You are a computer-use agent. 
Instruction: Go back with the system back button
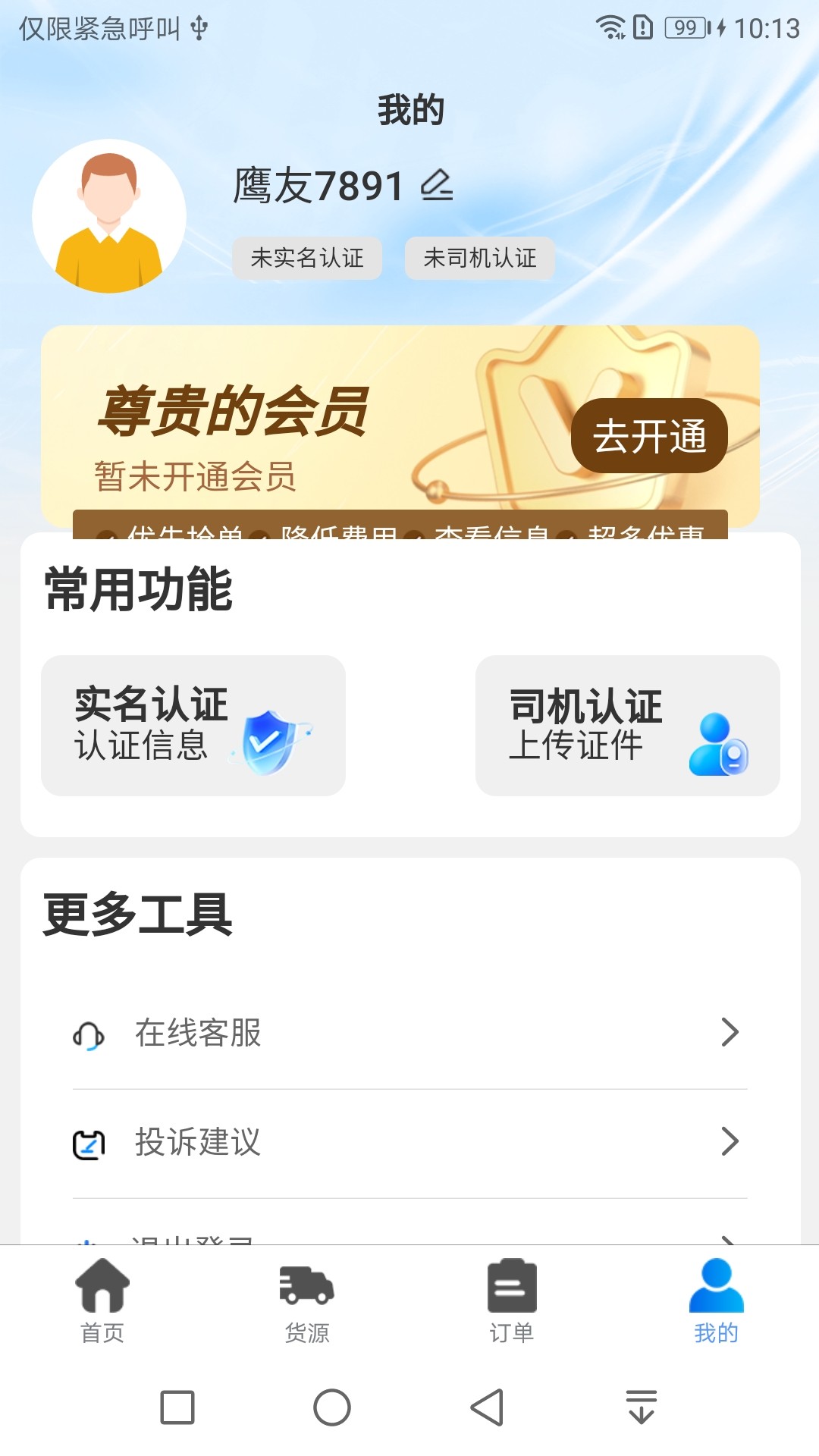tap(487, 1407)
